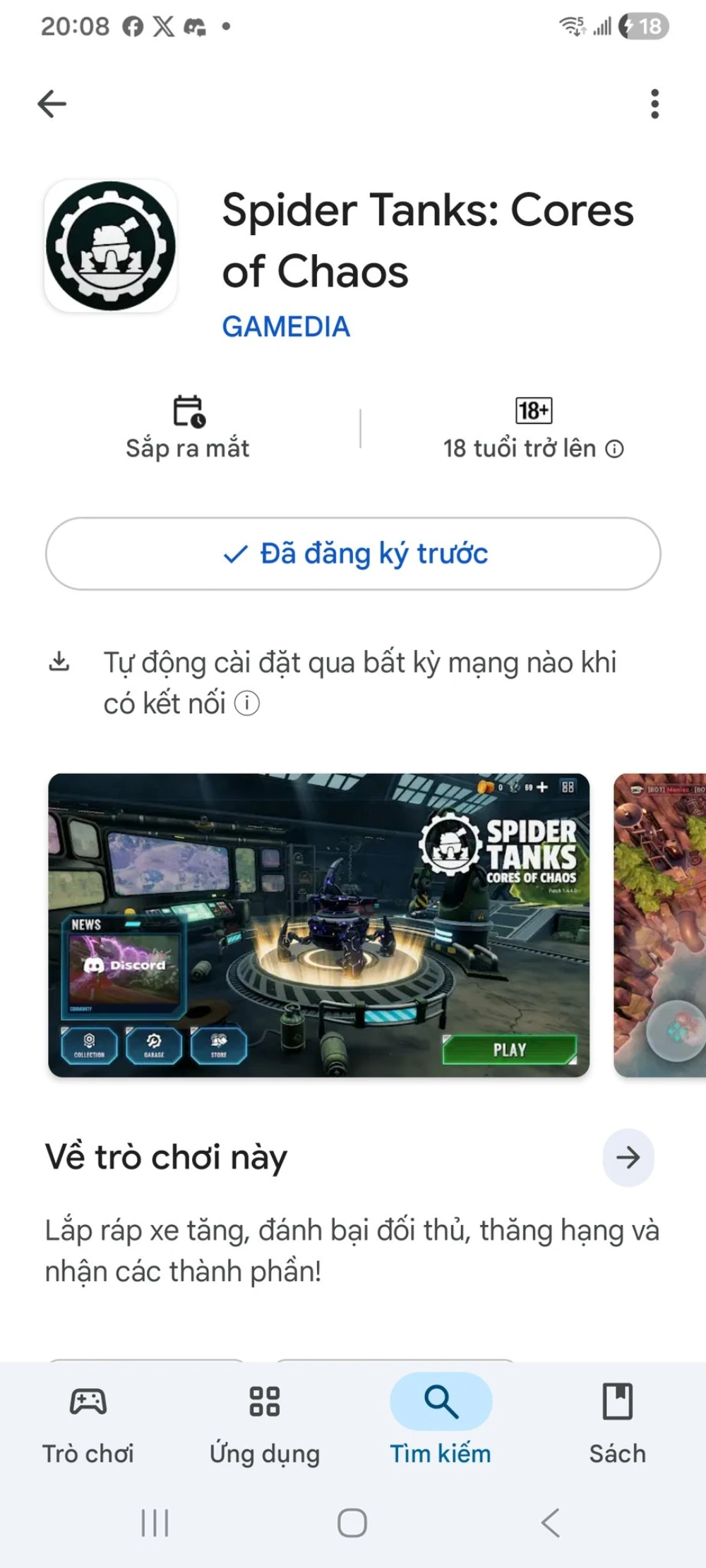This screenshot has height=1568, width=706.
Task: Open the three-dot overflow menu
Action: point(654,104)
